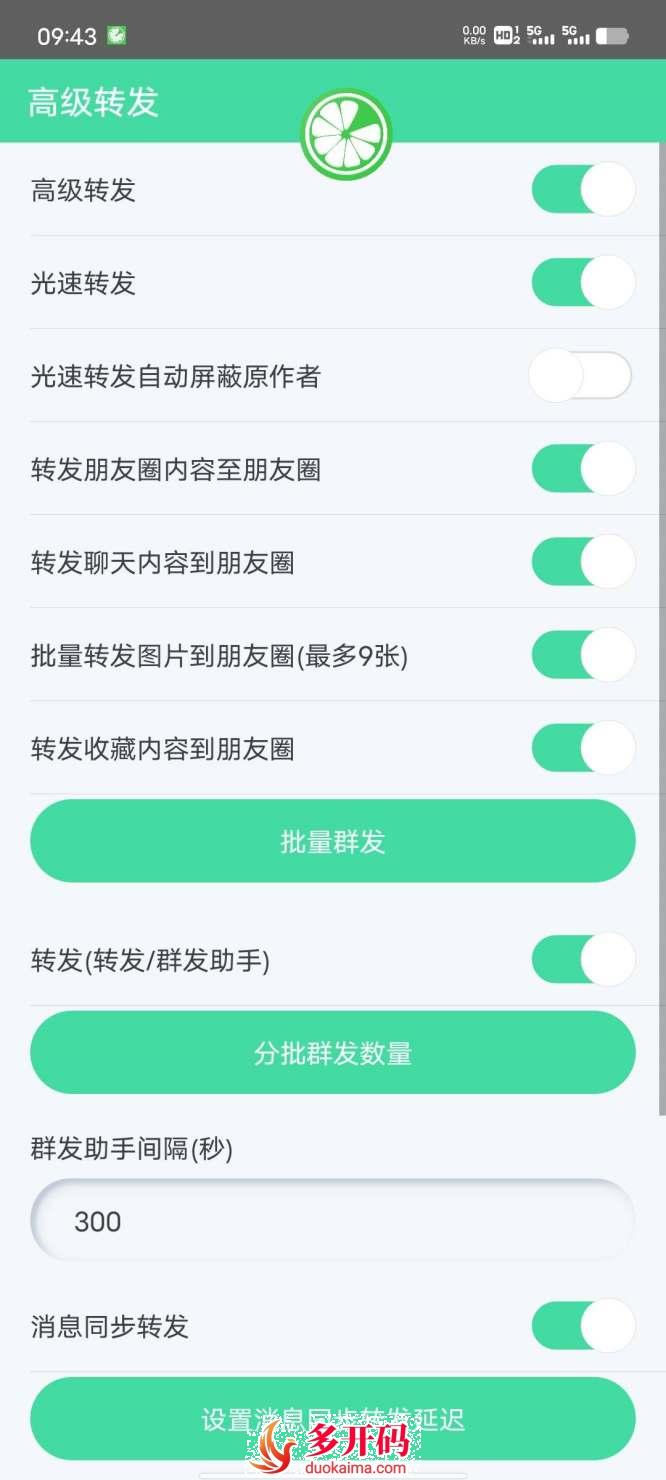The width and height of the screenshot is (666, 1480).
Task: Toggle 转发(转发/群发助手) switch
Action: [582, 961]
